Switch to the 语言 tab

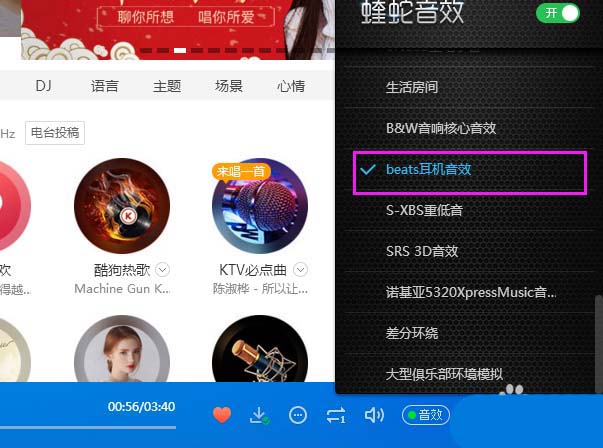tap(105, 86)
